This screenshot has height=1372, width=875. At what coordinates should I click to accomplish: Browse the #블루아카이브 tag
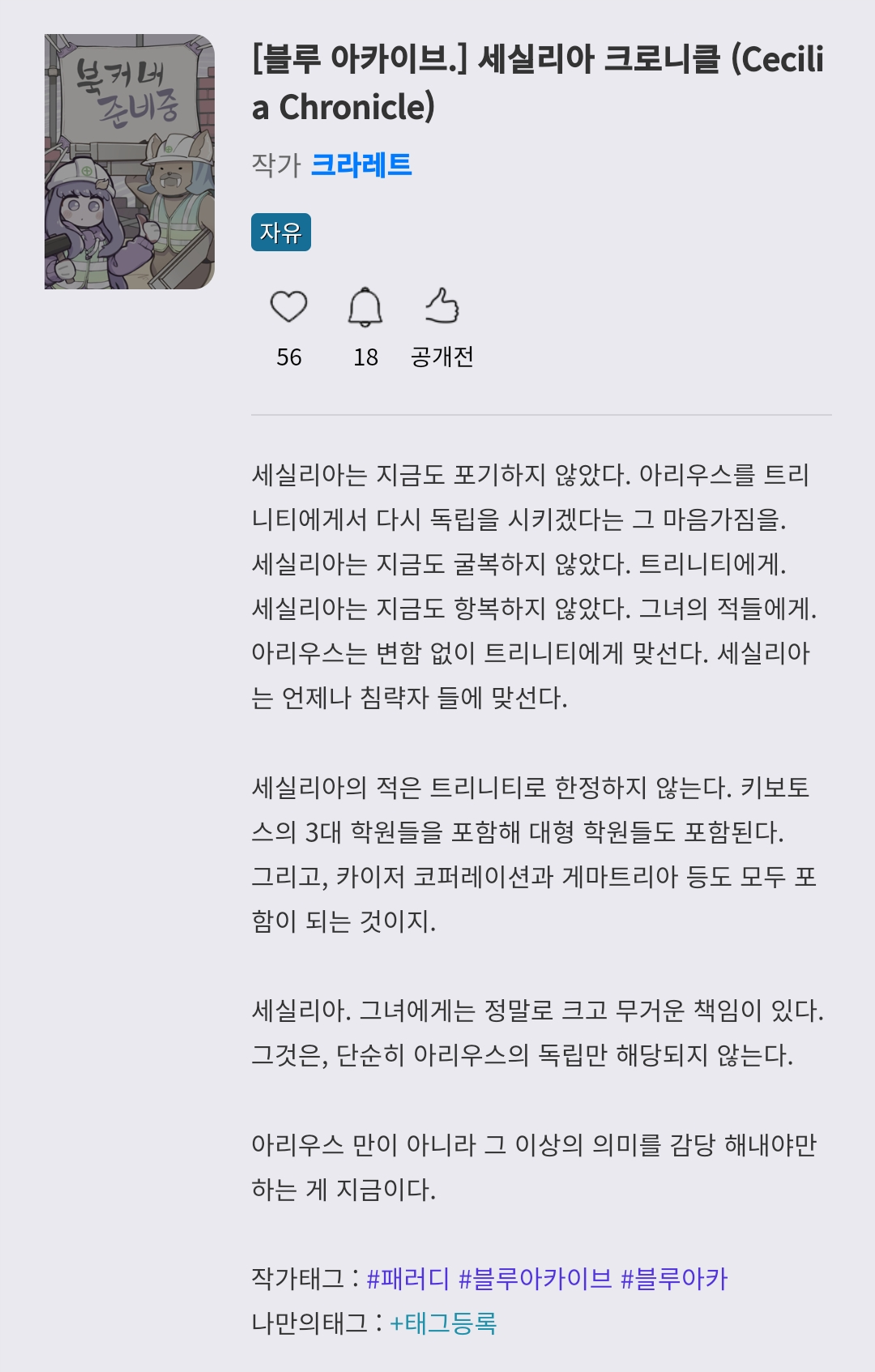tap(535, 1279)
